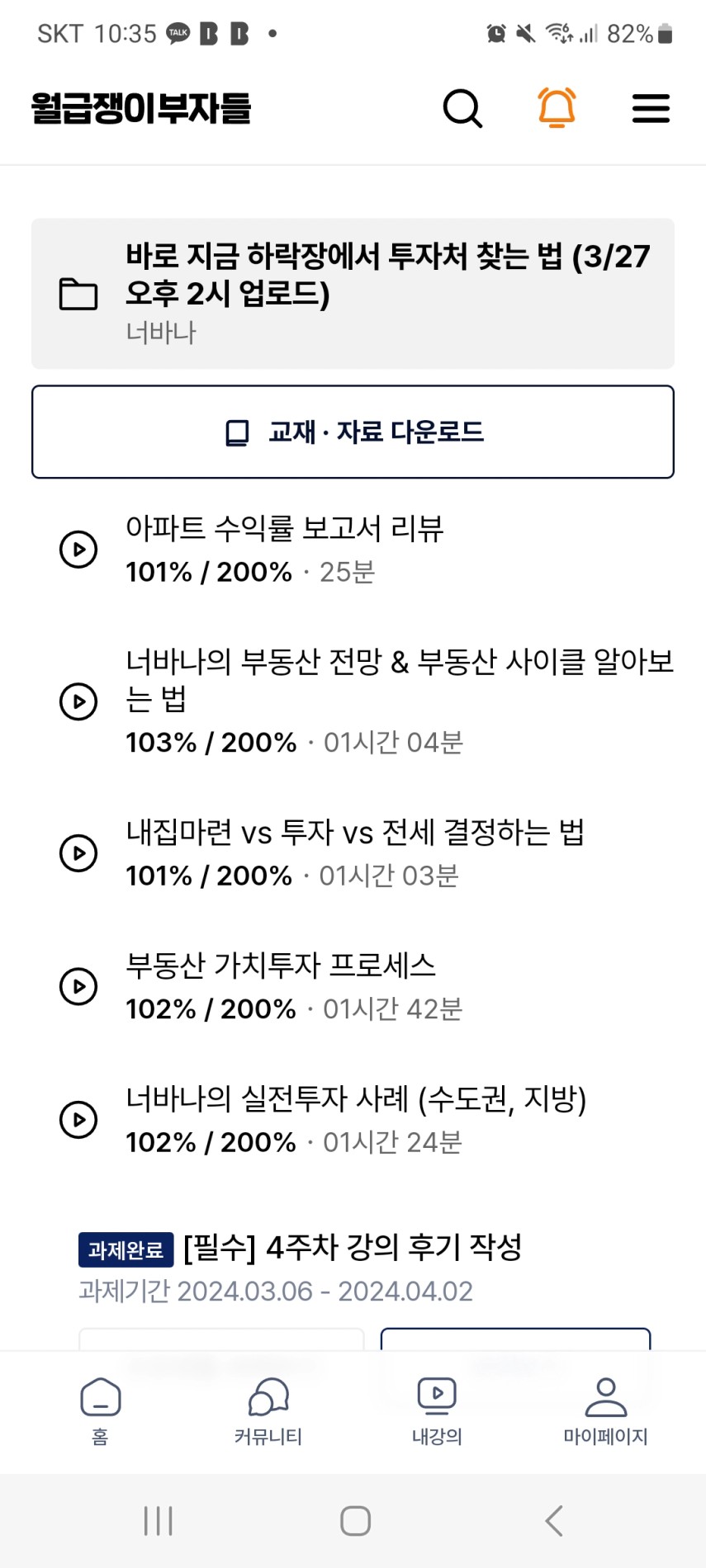This screenshot has height=1568, width=706.
Task: Play the lecture 아파트 수익률 보고서 리뷰
Action: [x=353, y=550]
